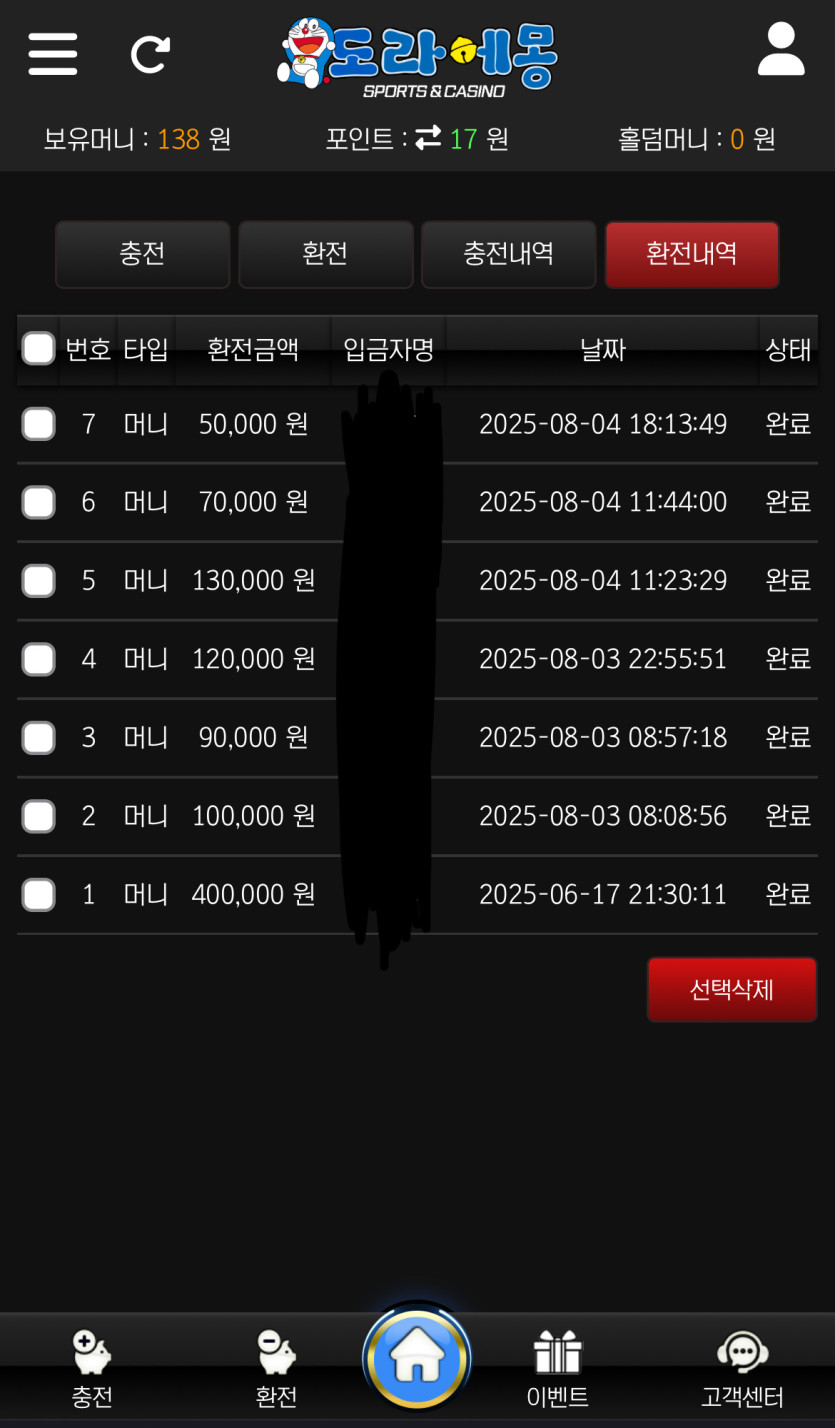Switch to the 환전 tab at the top

click(x=326, y=254)
